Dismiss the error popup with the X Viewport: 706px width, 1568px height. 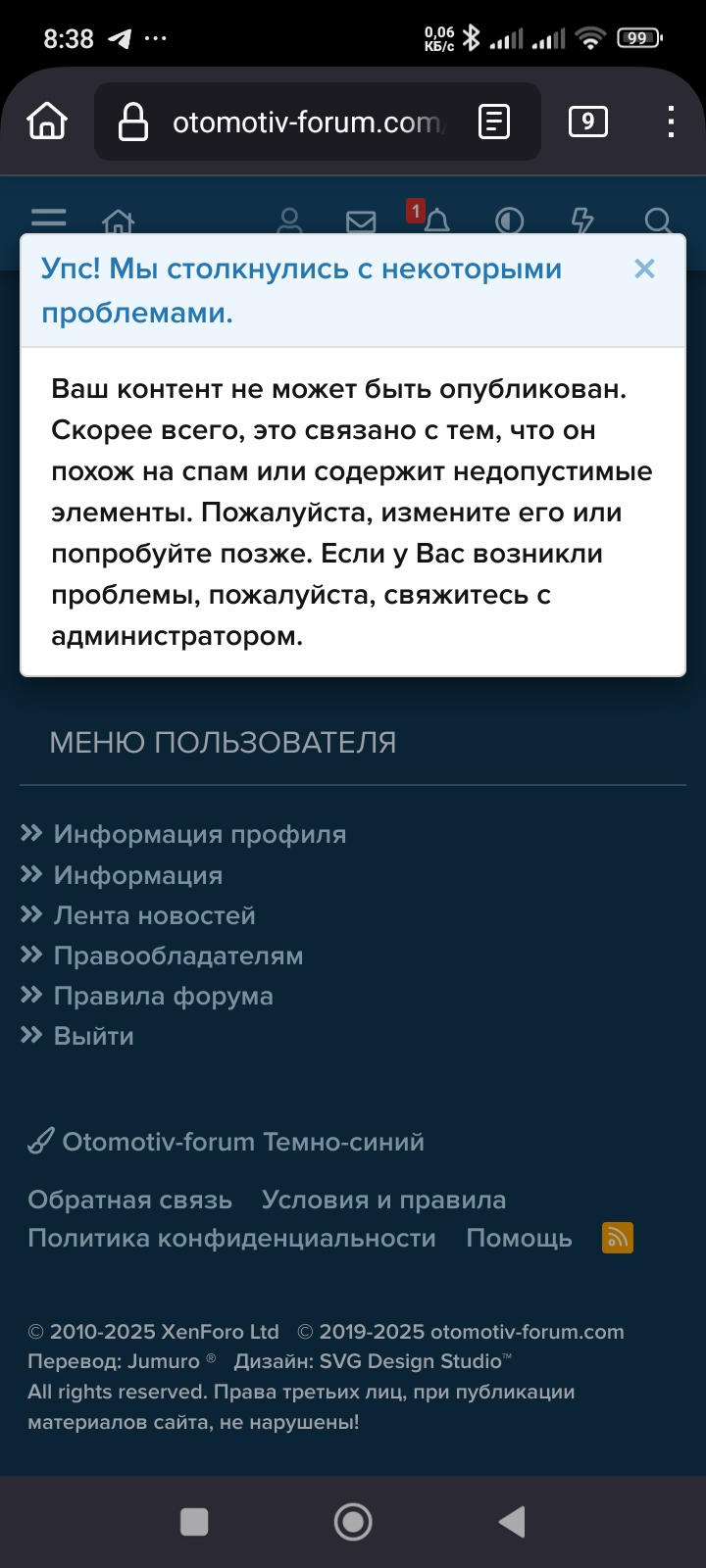tap(644, 269)
